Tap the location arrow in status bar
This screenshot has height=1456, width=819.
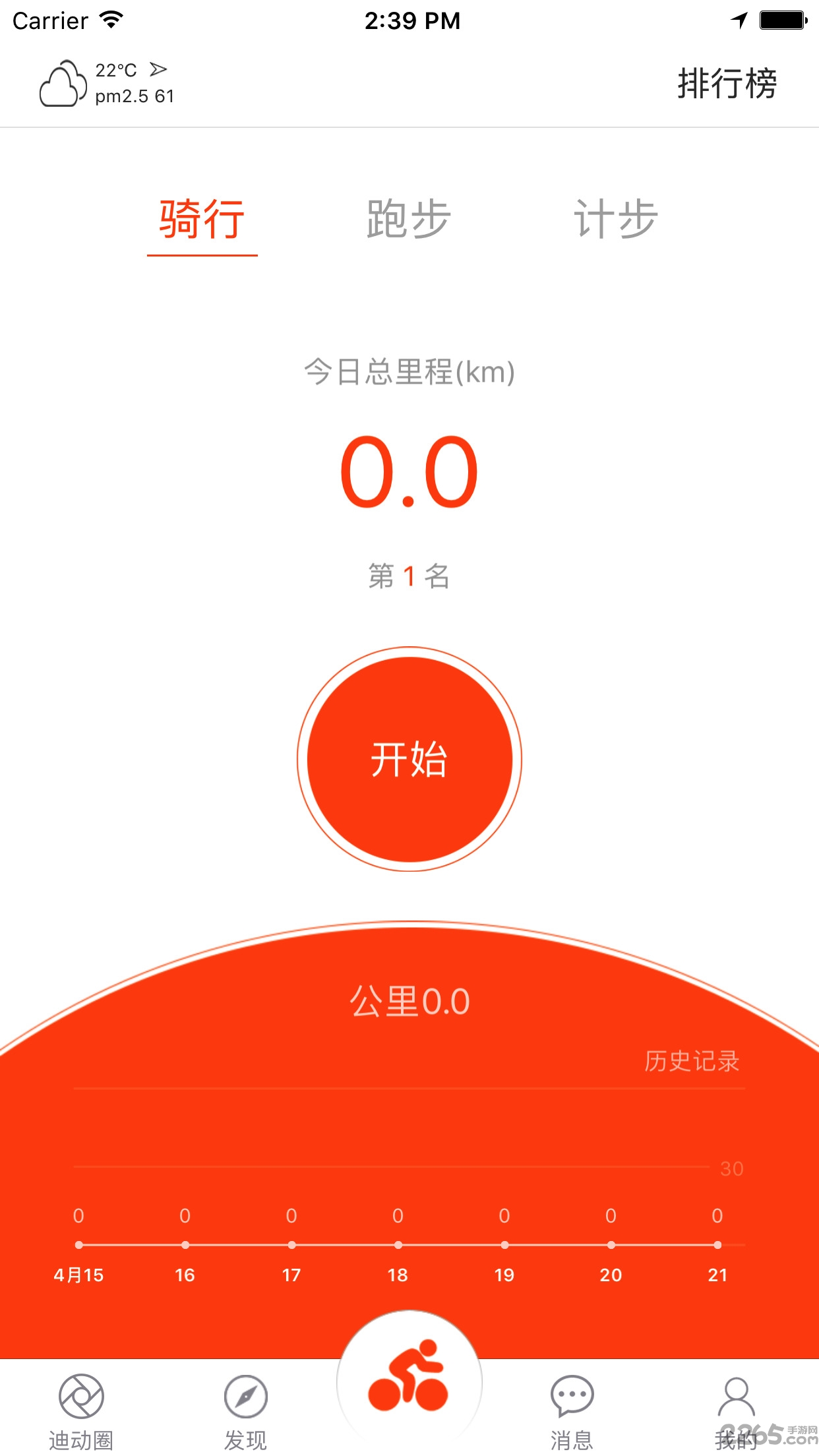click(740, 20)
